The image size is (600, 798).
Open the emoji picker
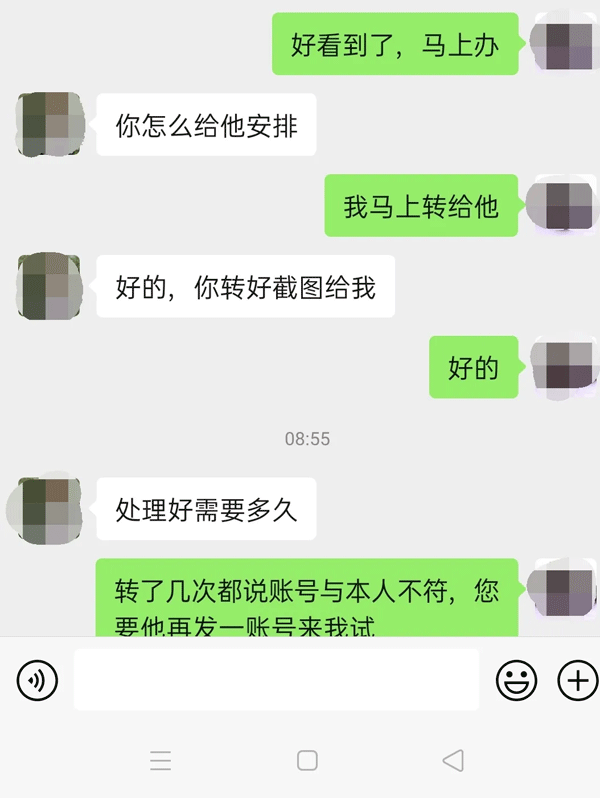[x=516, y=681]
